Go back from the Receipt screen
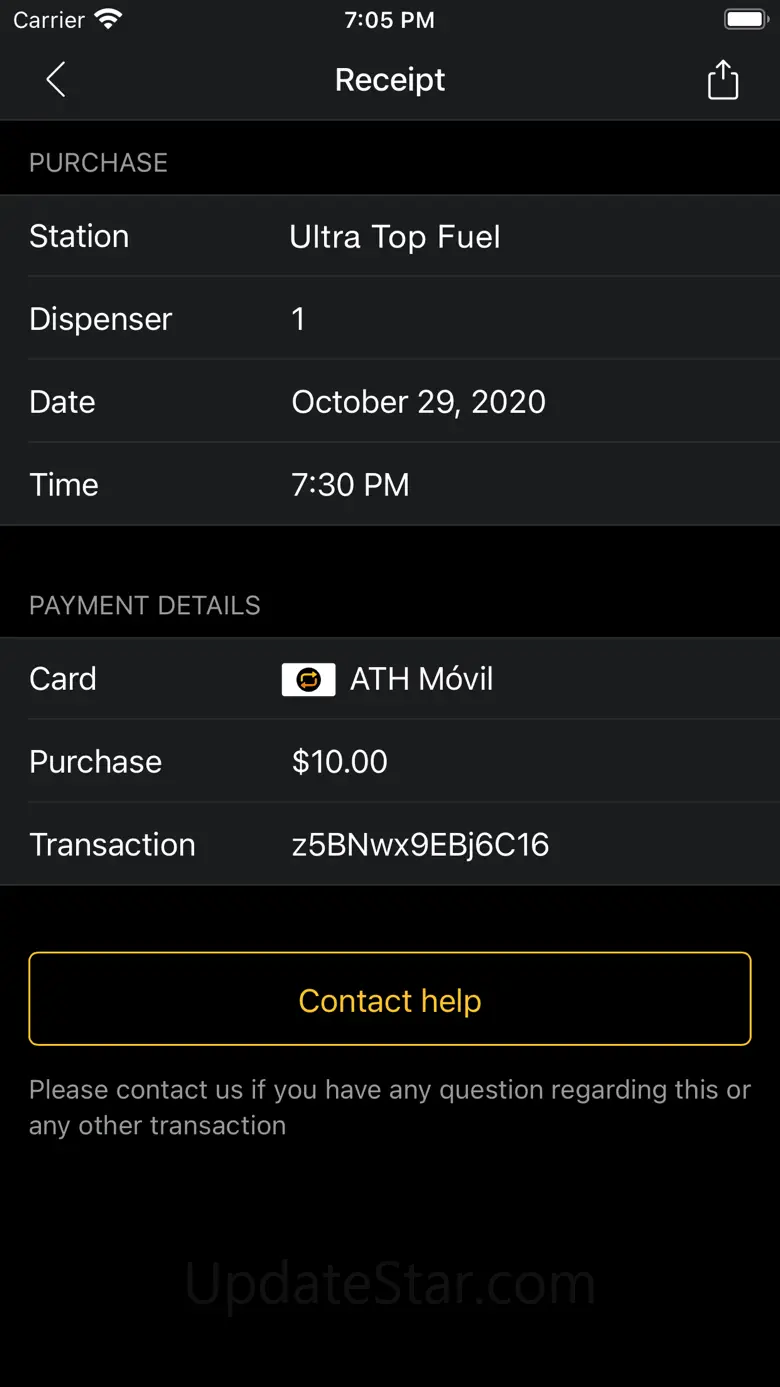 click(56, 80)
